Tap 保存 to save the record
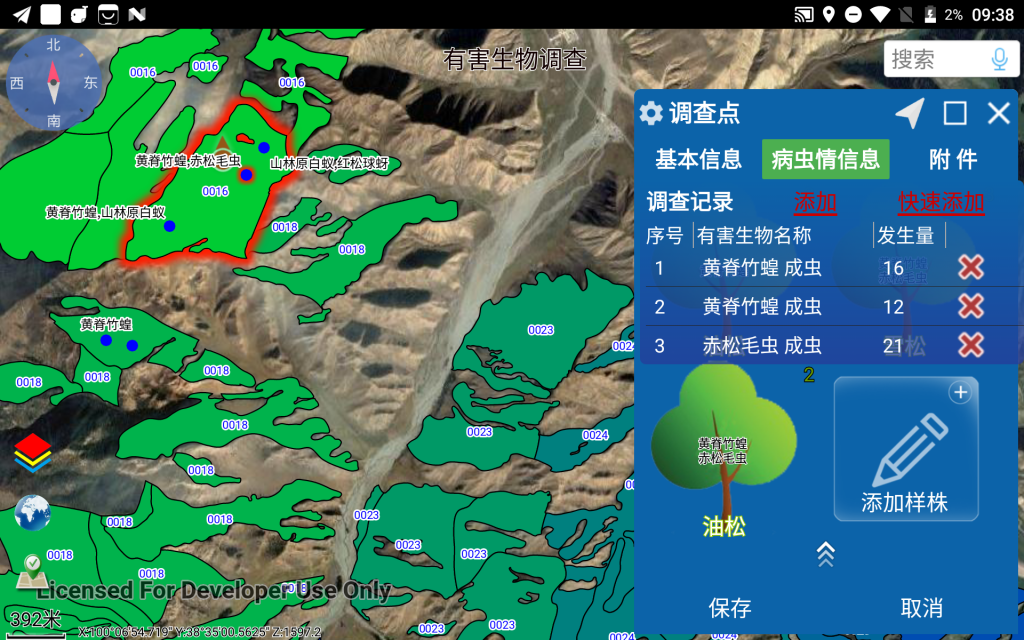Image resolution: width=1024 pixels, height=640 pixels. (x=730, y=607)
